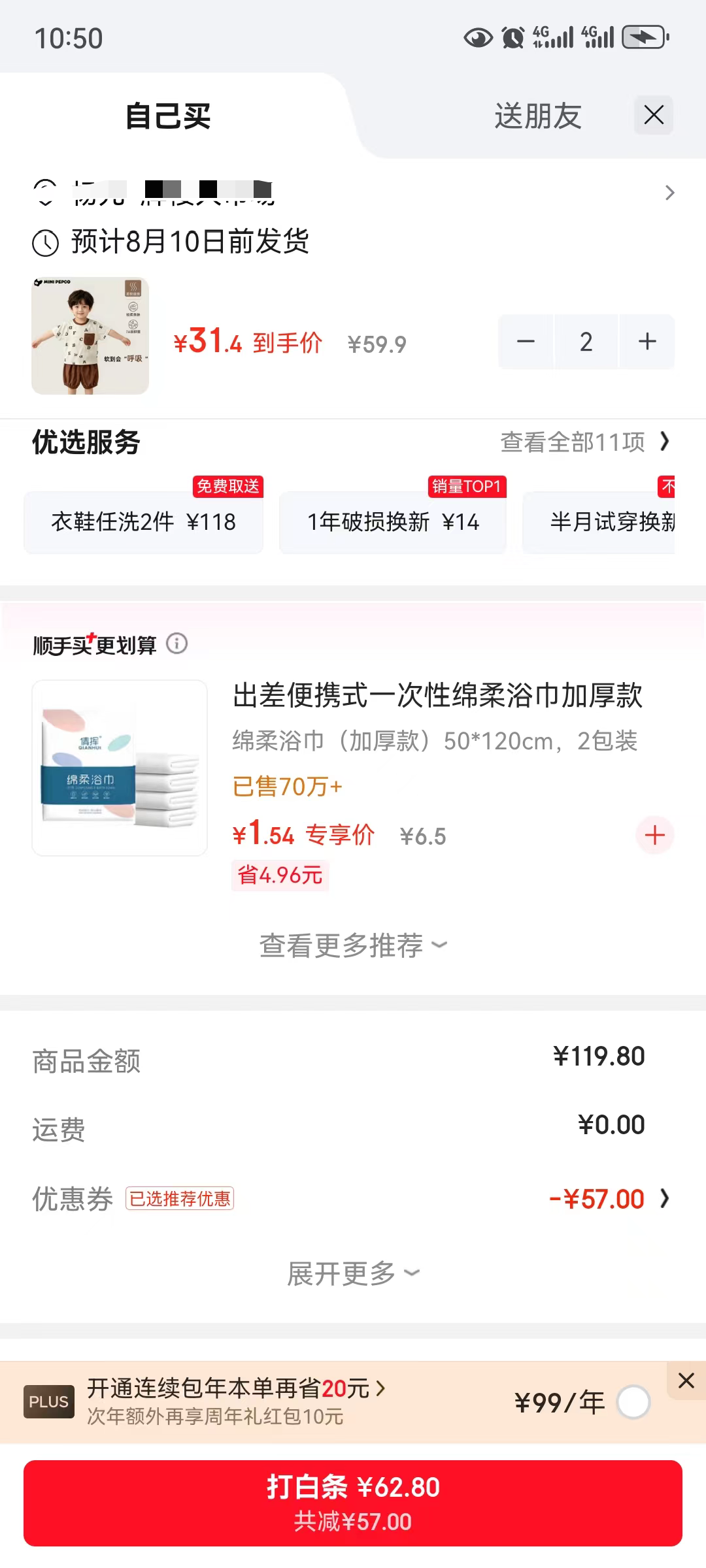Open info icon beside 顺手买更划算
Image resolution: width=706 pixels, height=1568 pixels.
(x=177, y=644)
